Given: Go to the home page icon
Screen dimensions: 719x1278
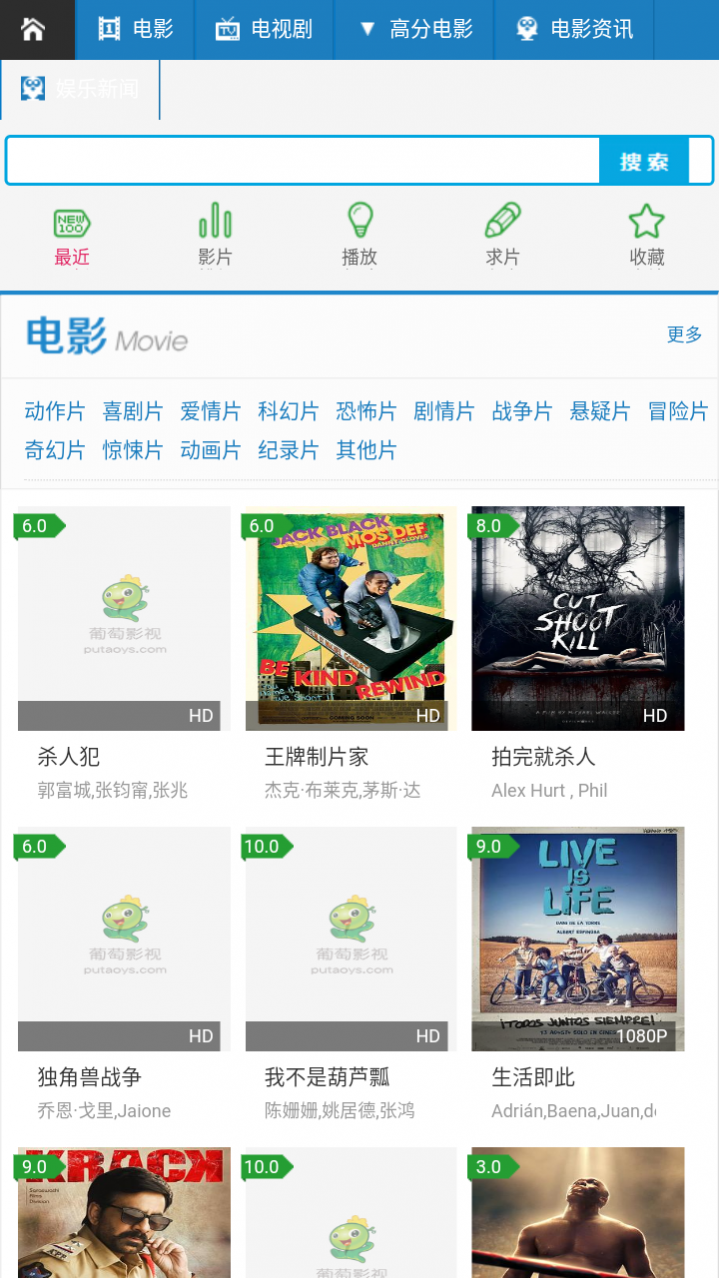Looking at the screenshot, I should pos(33,29).
